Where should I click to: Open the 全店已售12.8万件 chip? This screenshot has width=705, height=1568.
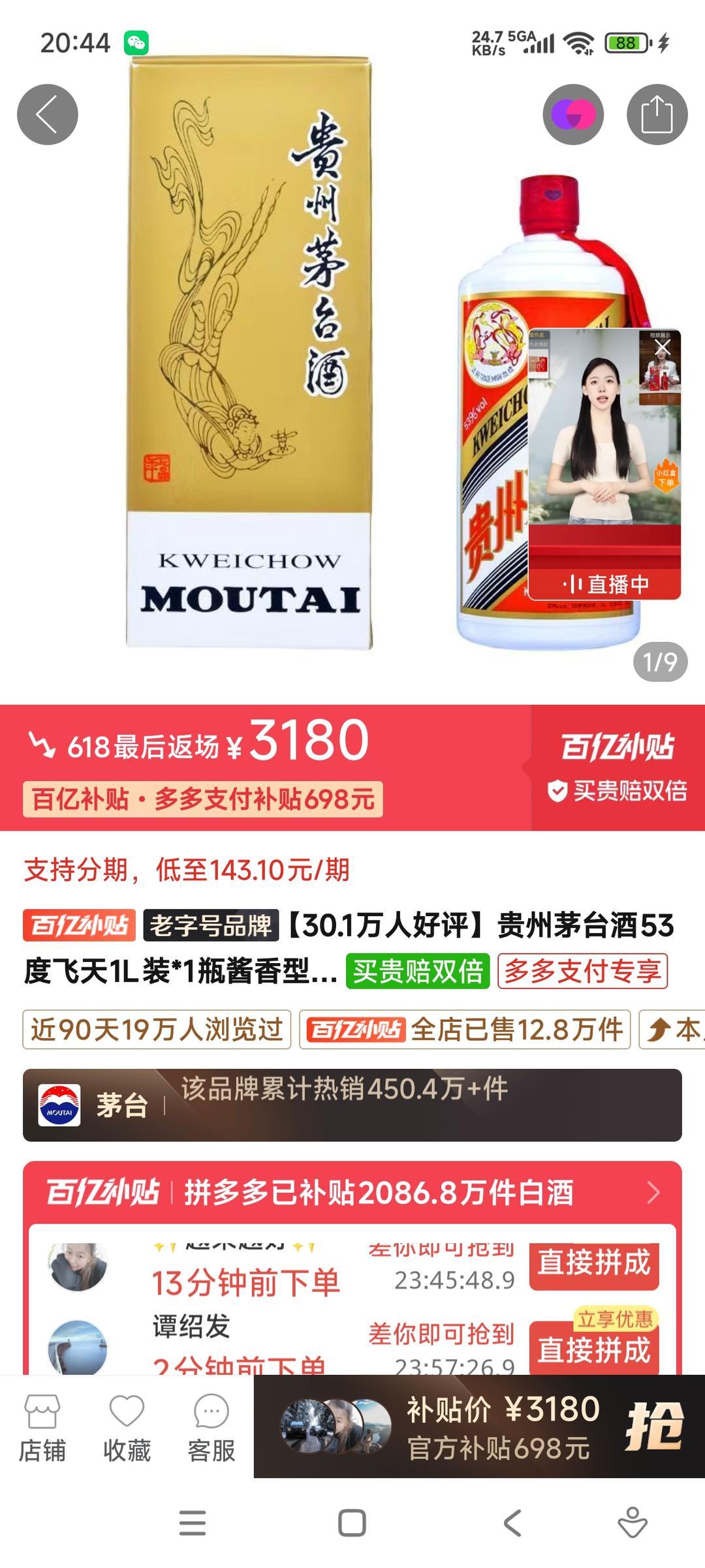click(x=465, y=1029)
